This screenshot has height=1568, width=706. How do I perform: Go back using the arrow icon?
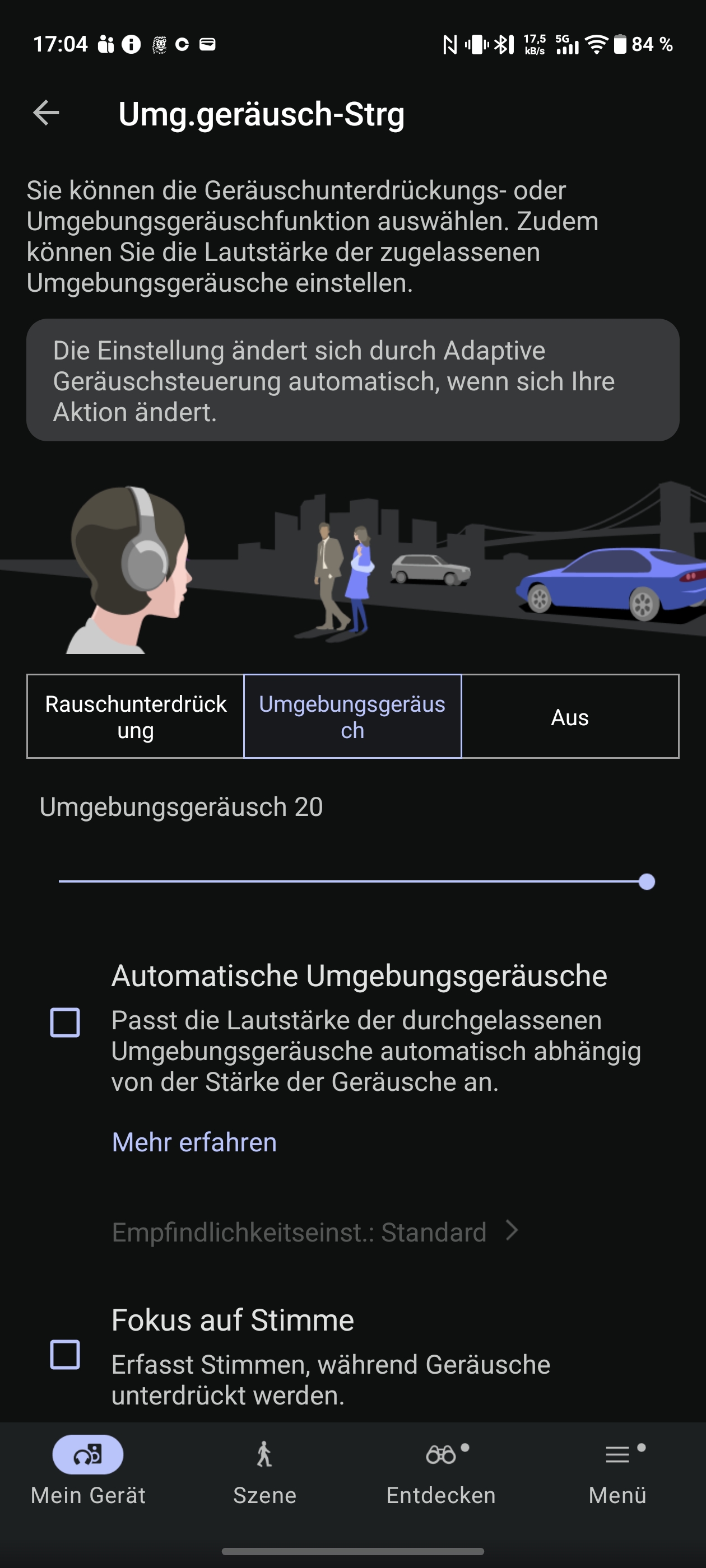[46, 113]
